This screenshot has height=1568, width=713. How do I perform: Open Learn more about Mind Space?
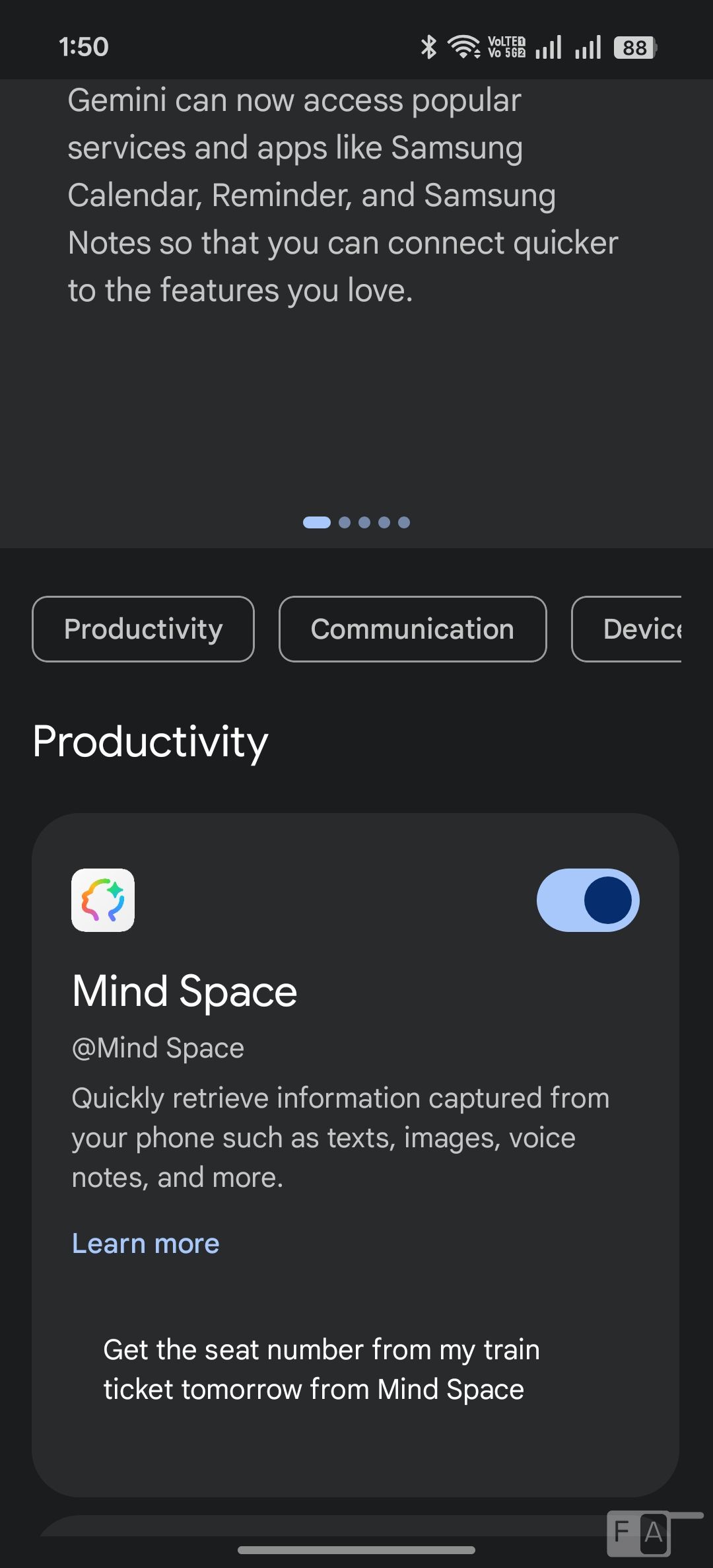click(145, 1244)
